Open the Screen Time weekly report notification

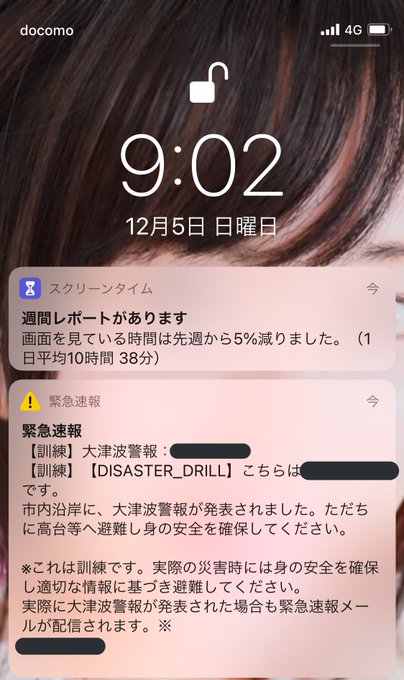(x=202, y=319)
